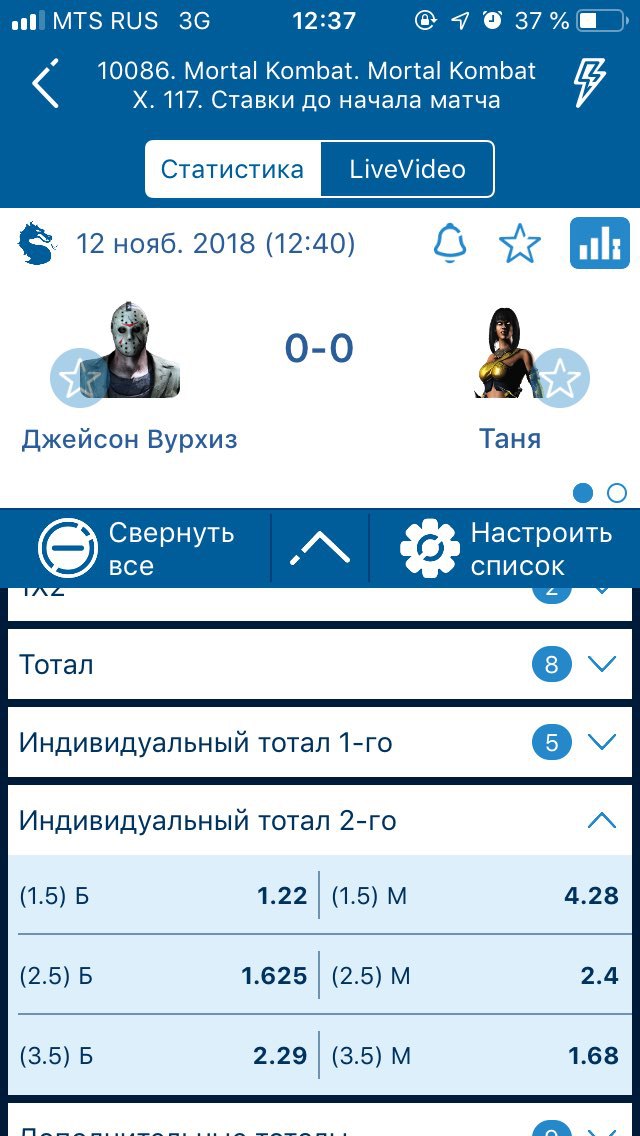The height and width of the screenshot is (1136, 640).
Task: Add the match to favorites with star
Action: pyautogui.click(x=520, y=243)
